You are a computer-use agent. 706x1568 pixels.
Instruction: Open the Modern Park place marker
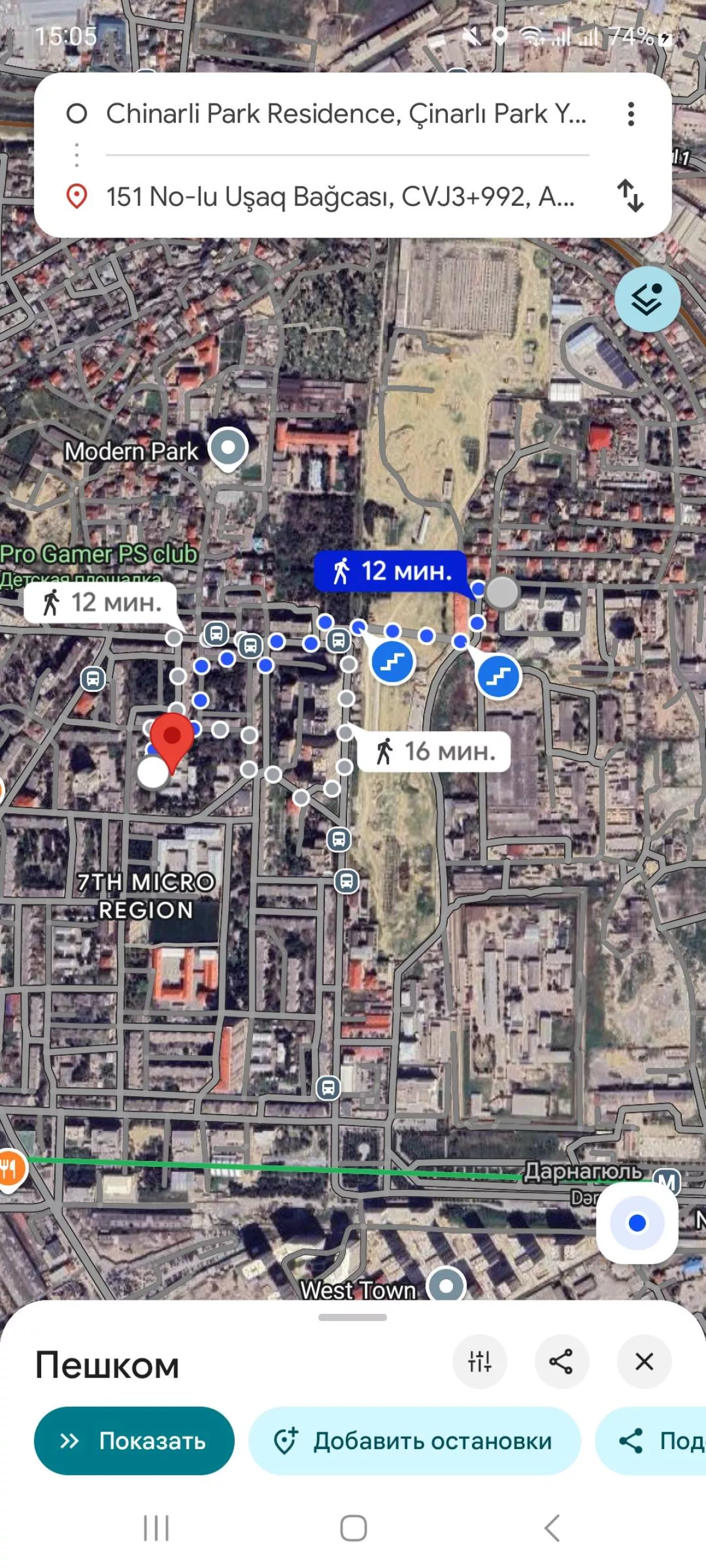click(x=228, y=448)
